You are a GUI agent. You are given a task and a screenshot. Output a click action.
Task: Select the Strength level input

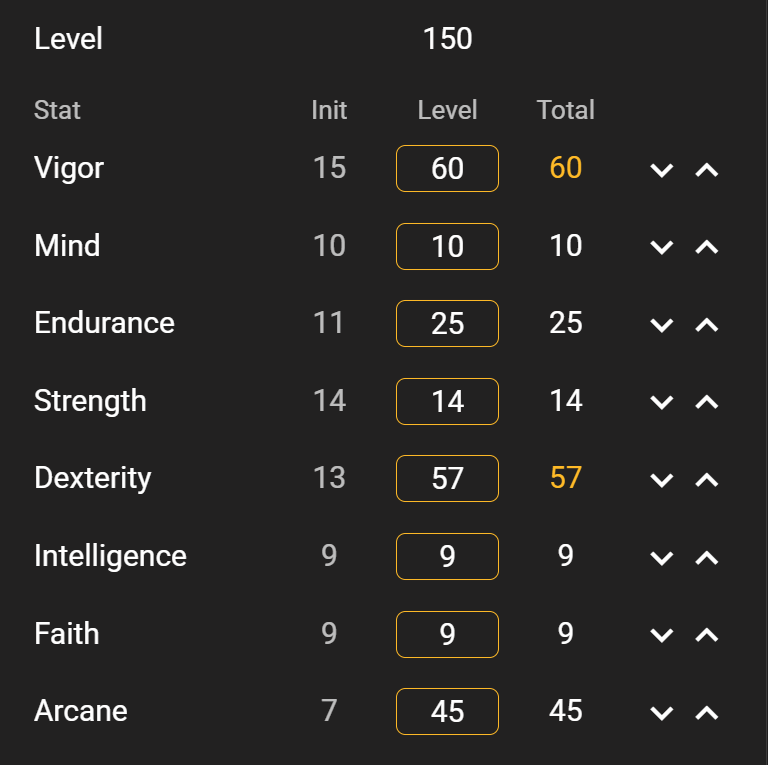point(447,402)
